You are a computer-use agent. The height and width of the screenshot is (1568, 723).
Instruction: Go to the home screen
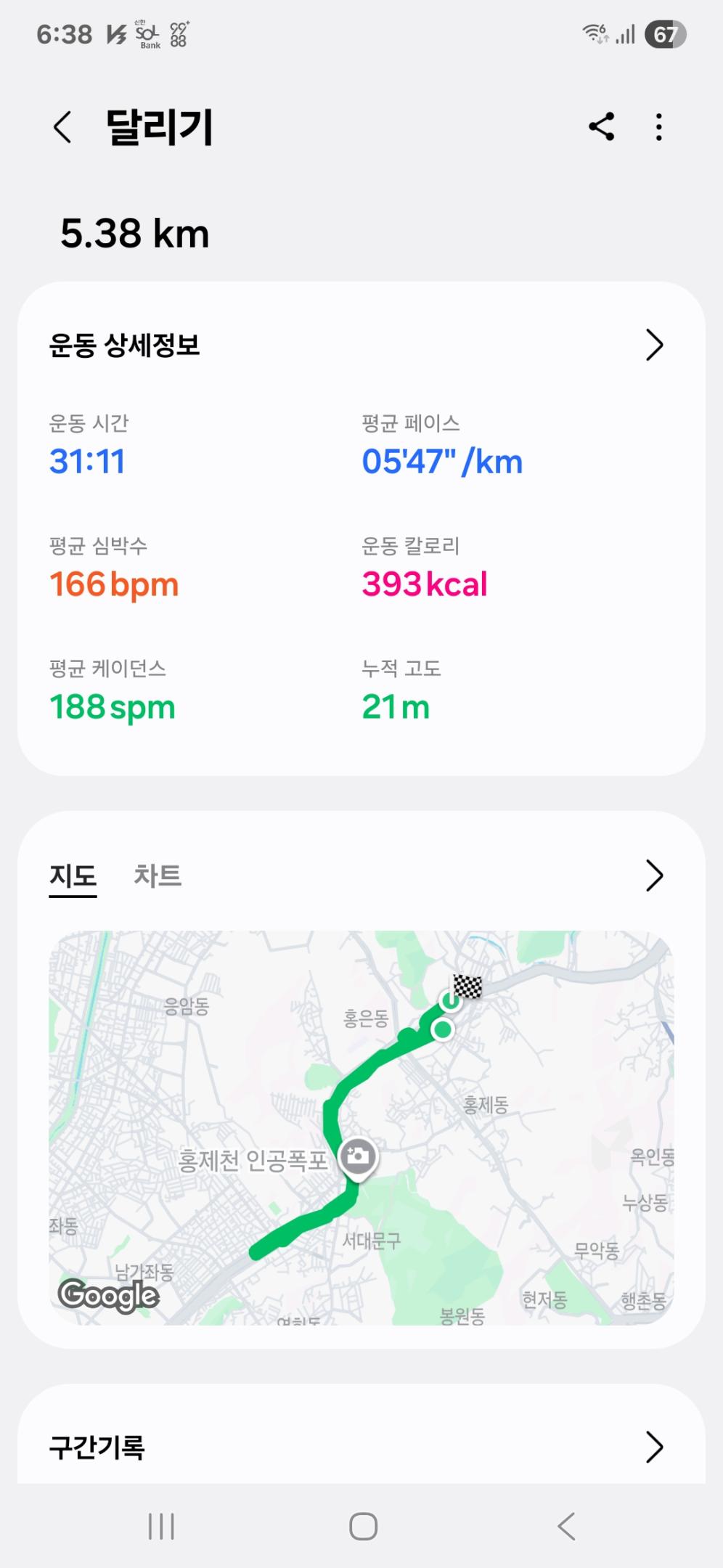point(363,1526)
